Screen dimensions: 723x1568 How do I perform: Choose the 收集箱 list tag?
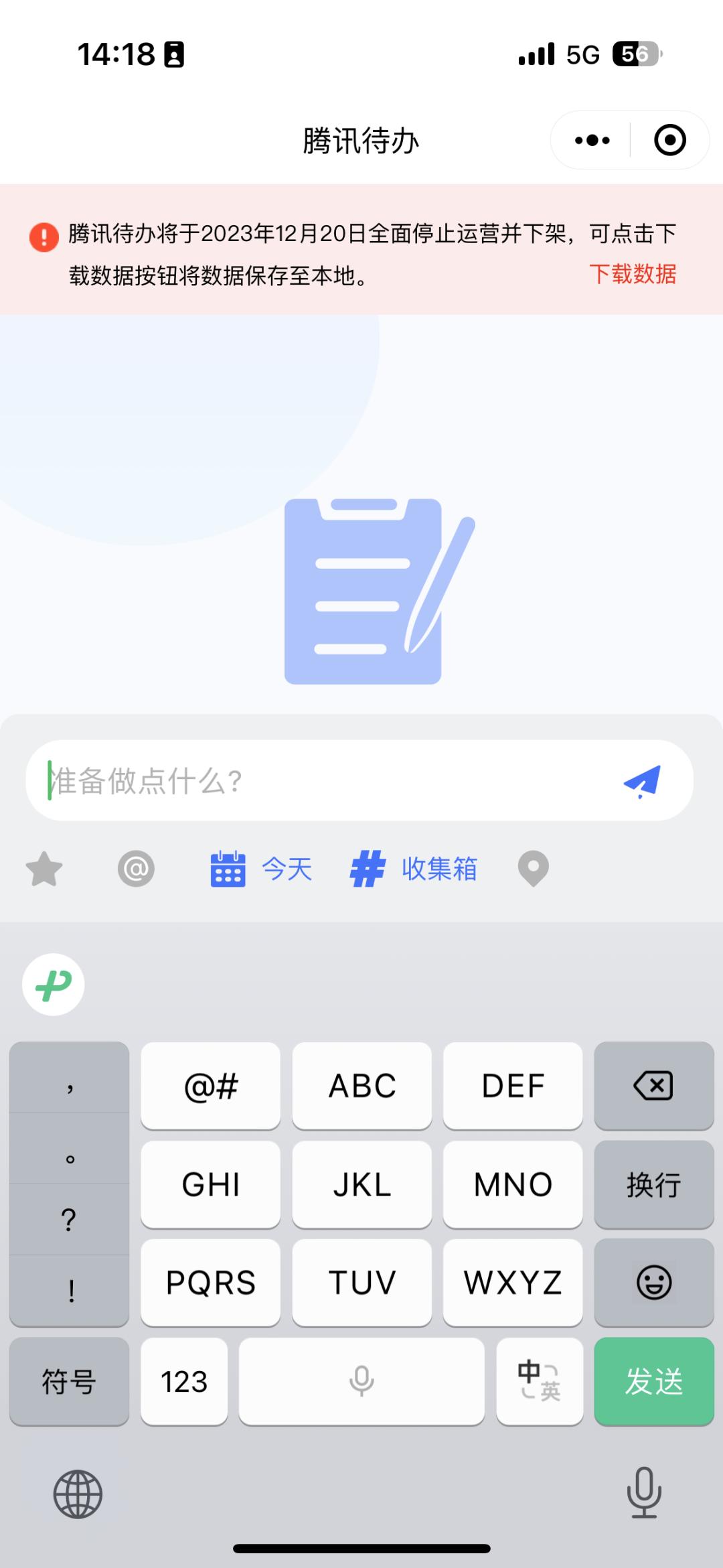414,869
